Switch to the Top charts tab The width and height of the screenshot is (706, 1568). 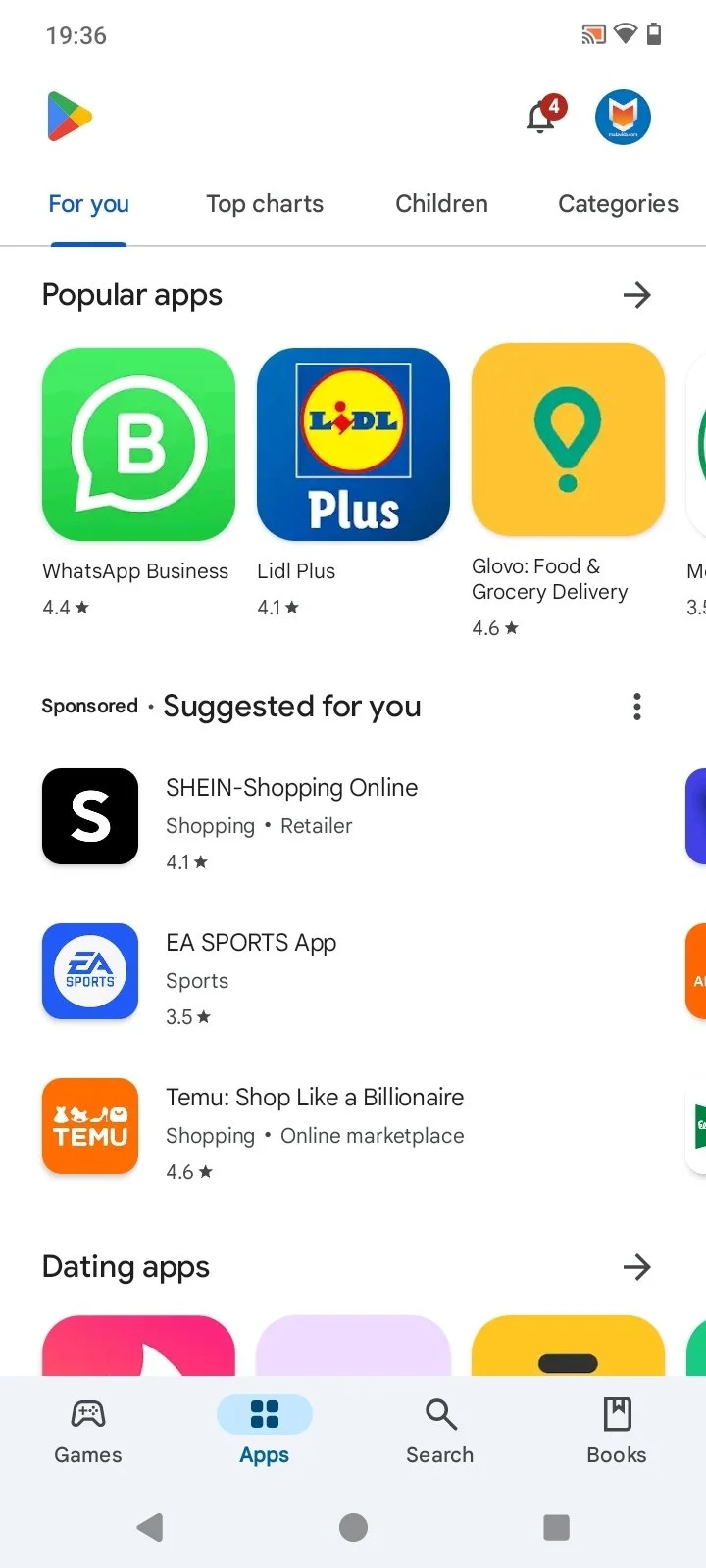265,204
